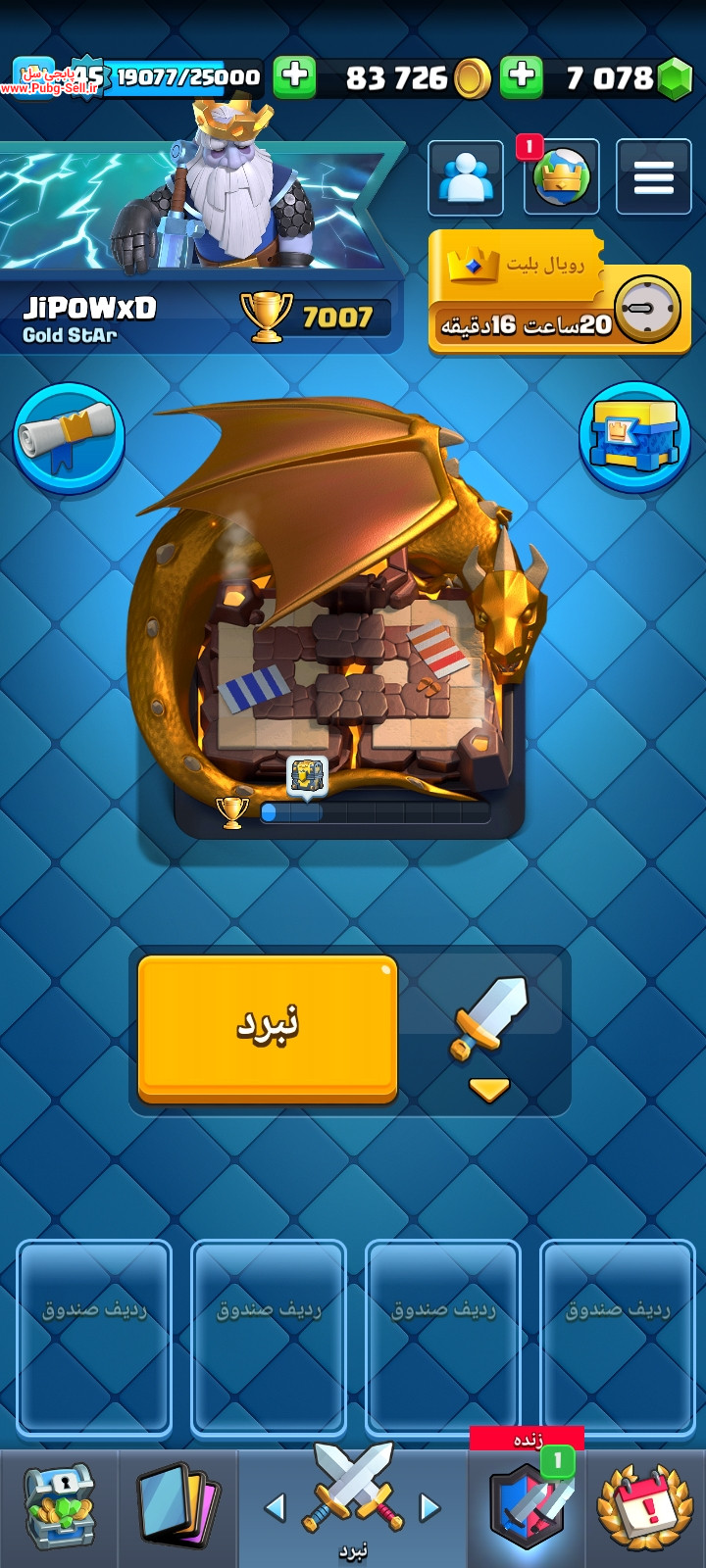
Task: Tap the first empty ردیف صندوق chest slot
Action: point(94,1338)
